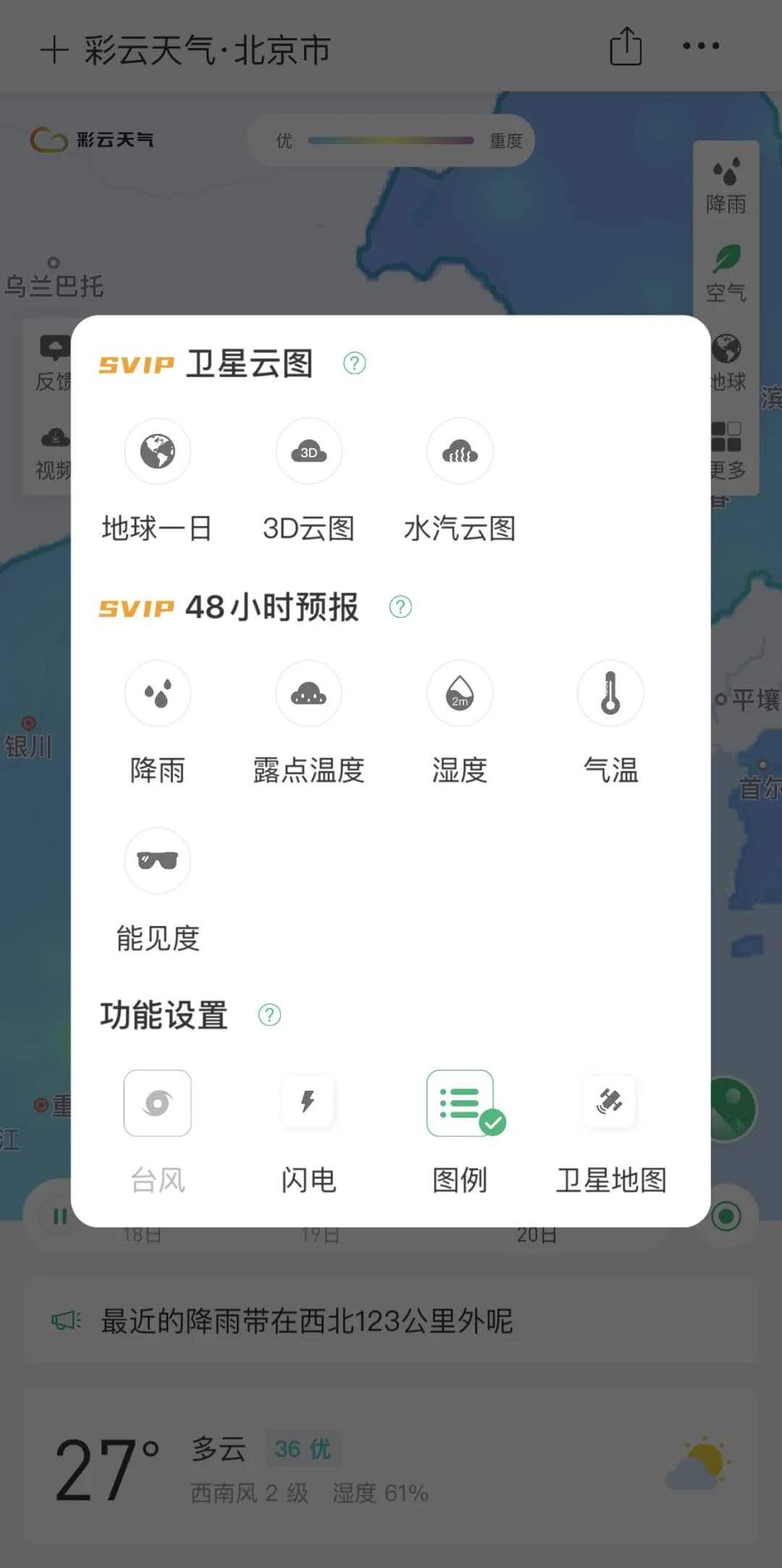Switch to 卫星地图 mode
Screen dimensions: 782x1568
[x=610, y=1103]
